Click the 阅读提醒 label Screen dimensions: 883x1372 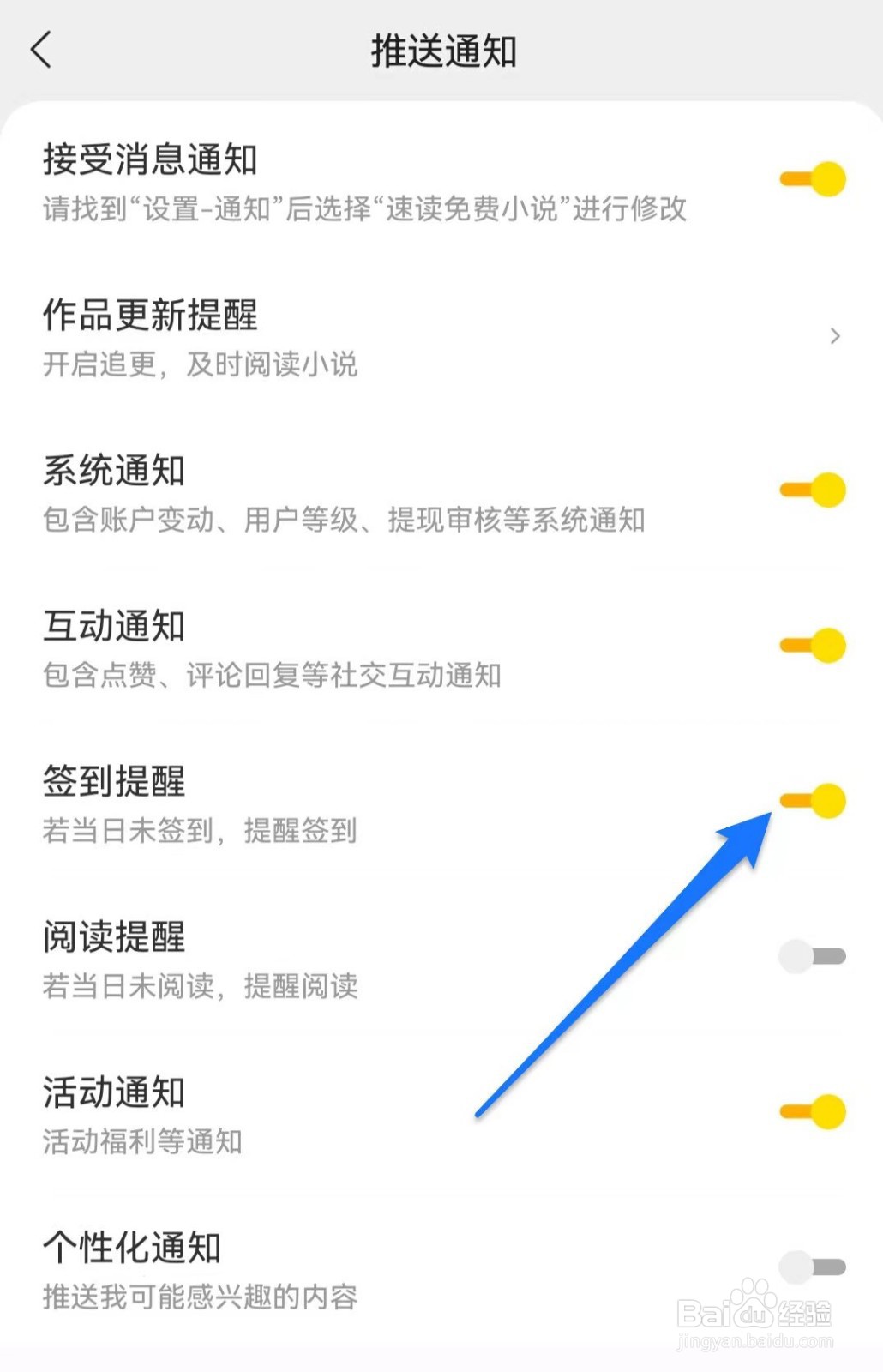[112, 936]
